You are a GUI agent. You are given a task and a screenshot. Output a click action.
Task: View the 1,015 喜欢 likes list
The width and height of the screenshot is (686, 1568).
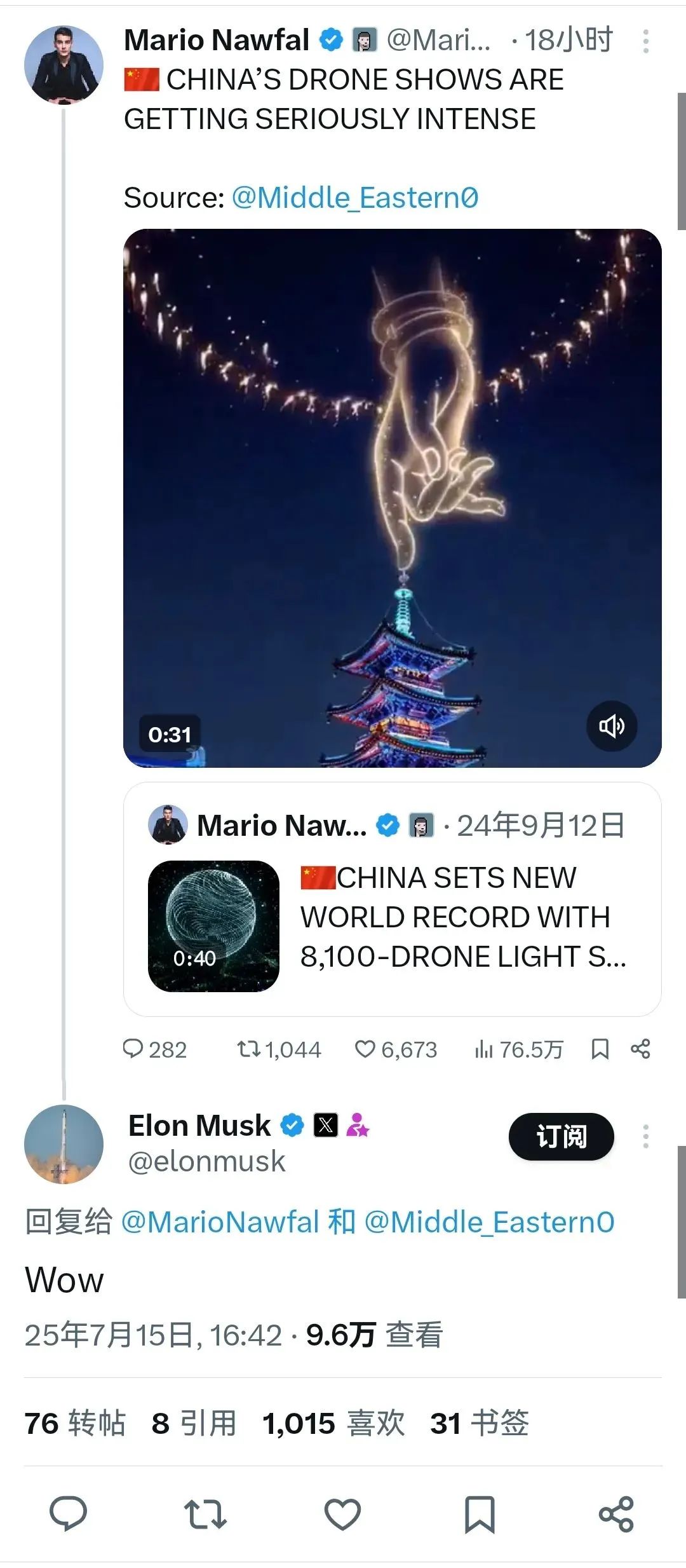pyautogui.click(x=333, y=1423)
